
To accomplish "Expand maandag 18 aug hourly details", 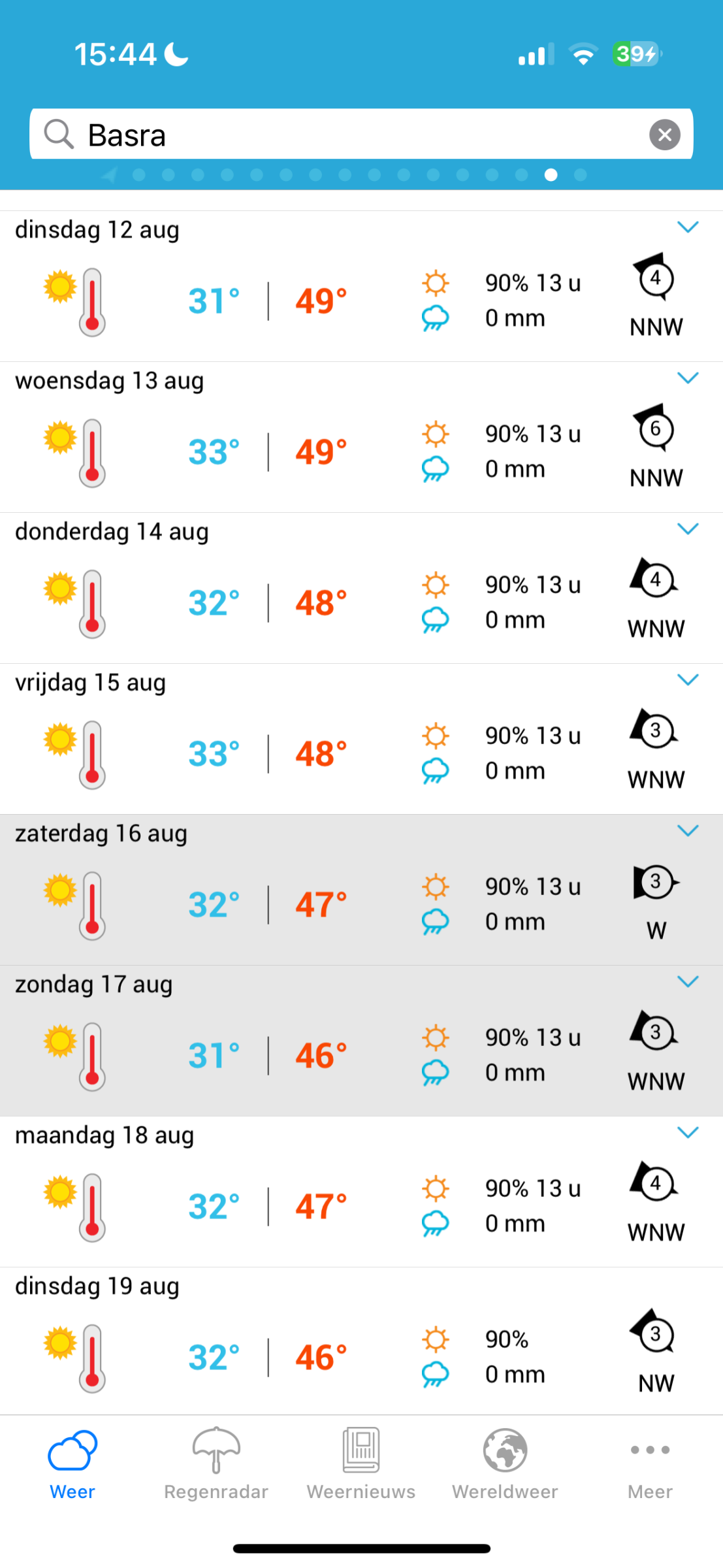I will point(688,1133).
